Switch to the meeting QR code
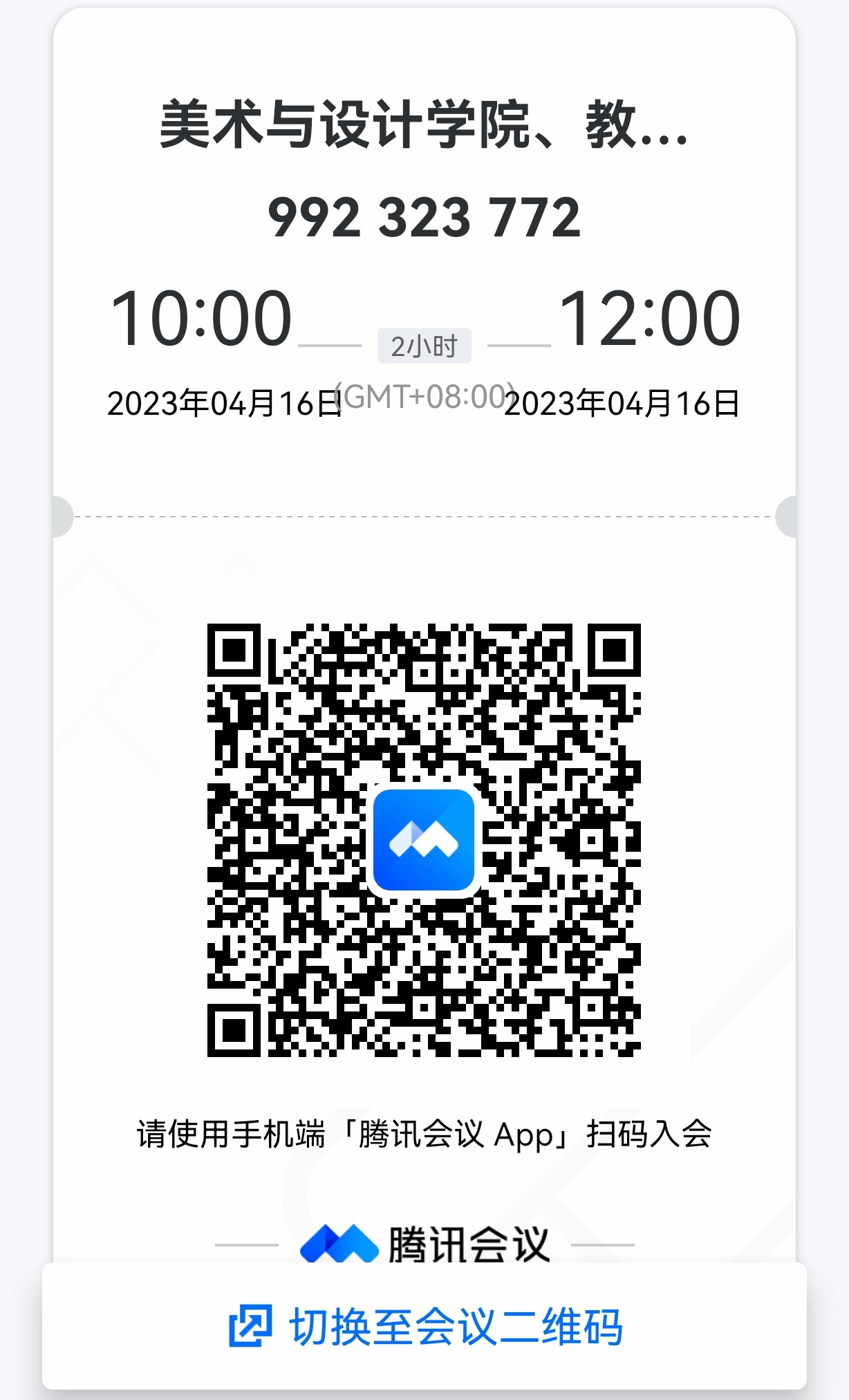 pos(424,1326)
